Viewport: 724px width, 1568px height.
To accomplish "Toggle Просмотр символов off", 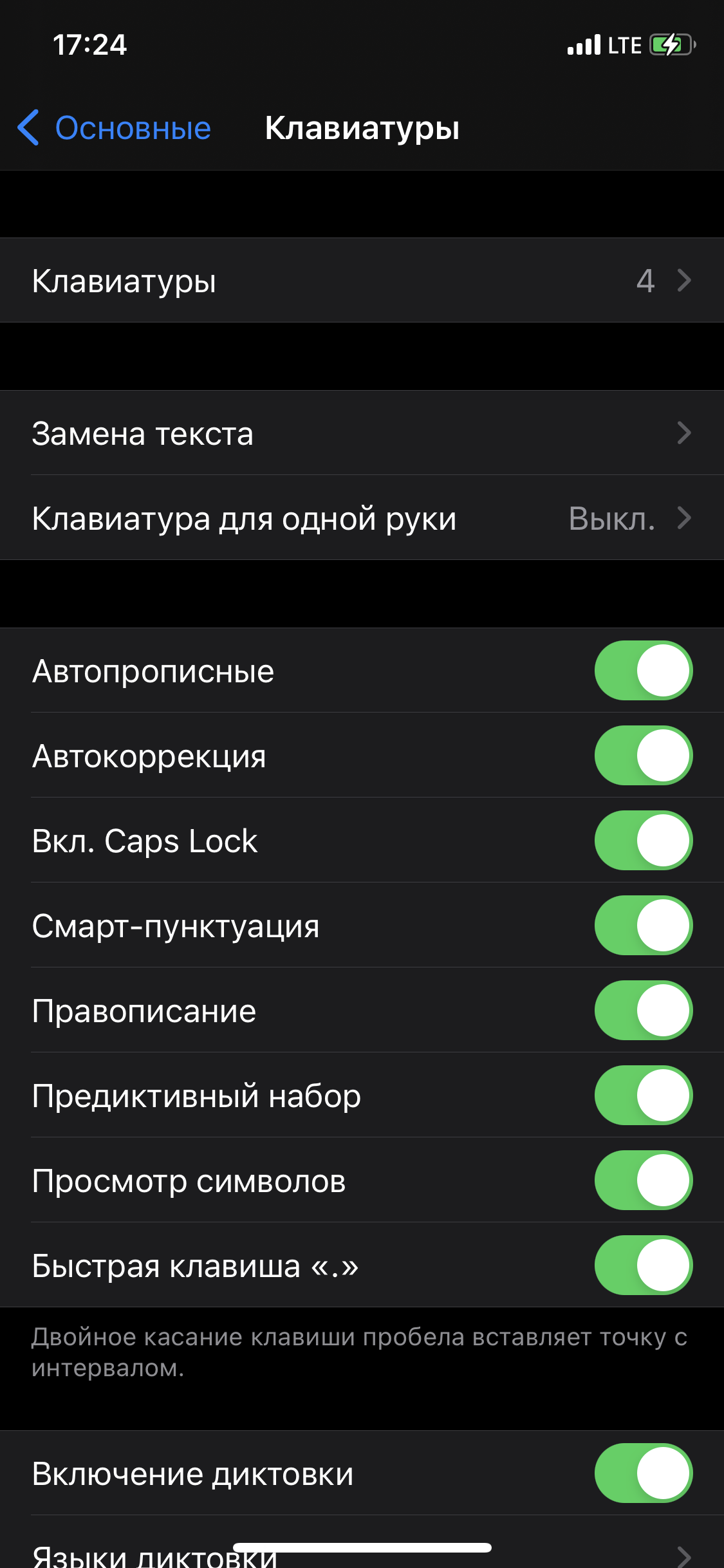I will [643, 1180].
